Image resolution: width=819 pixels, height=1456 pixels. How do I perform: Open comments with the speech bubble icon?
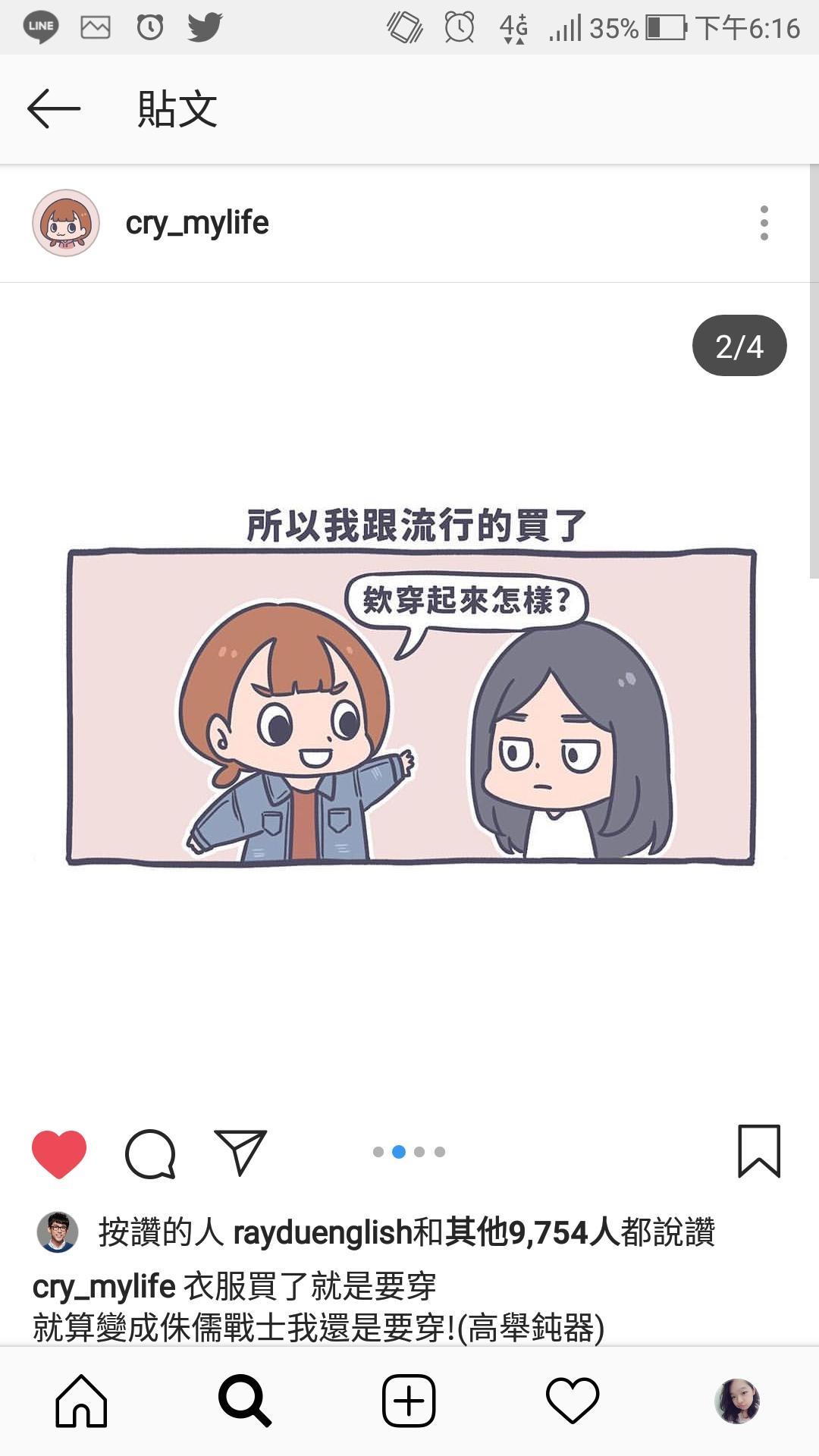150,1153
